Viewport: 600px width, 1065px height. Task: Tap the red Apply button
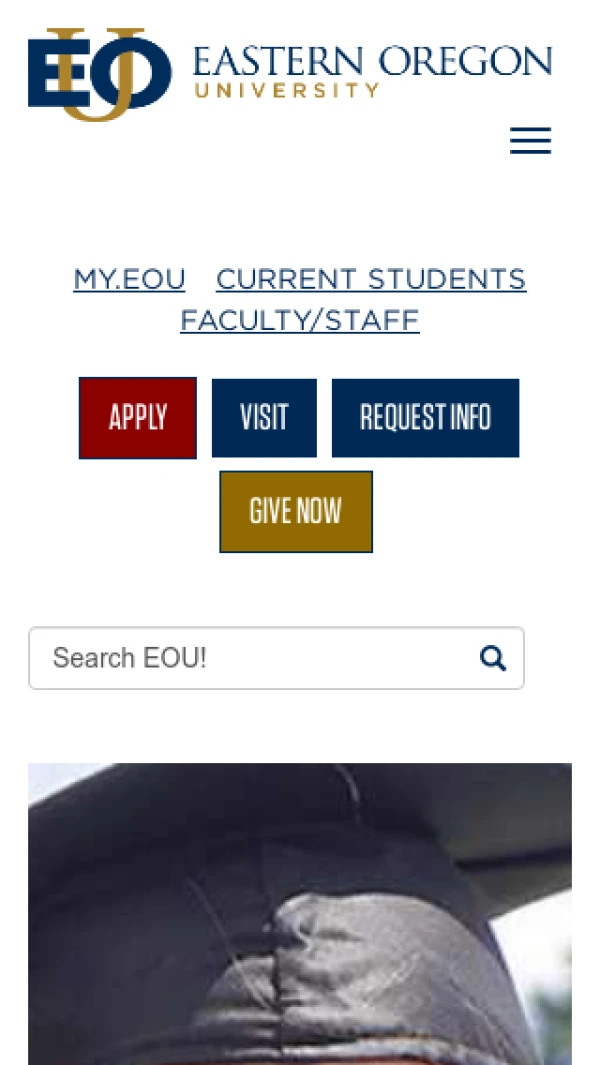[x=138, y=418]
